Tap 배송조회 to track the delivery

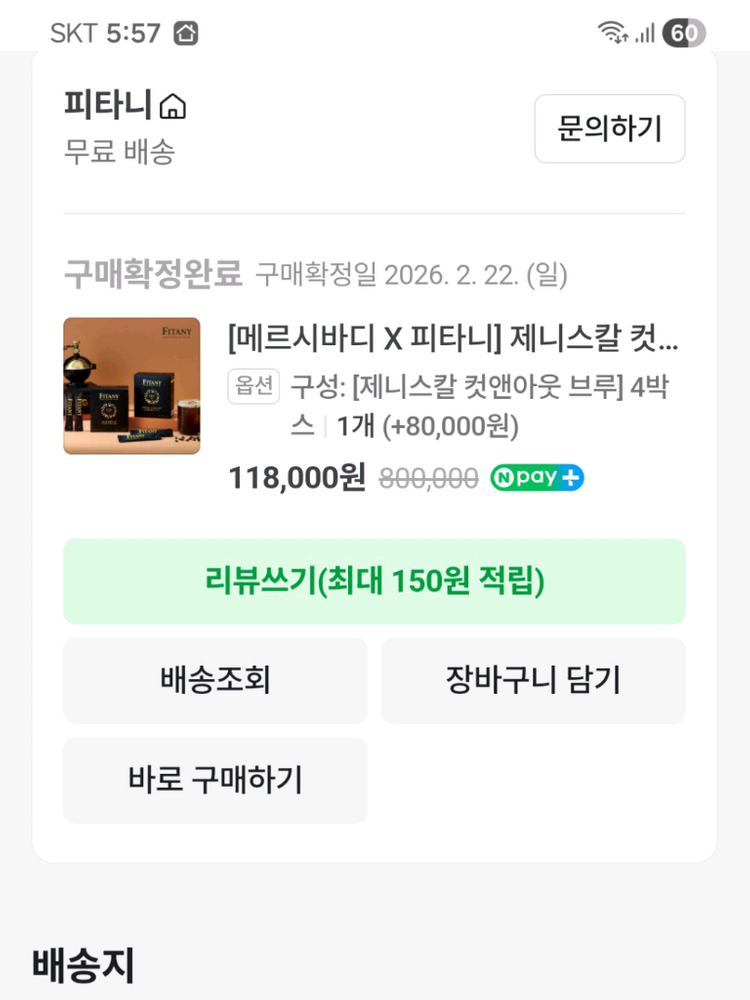click(215, 680)
